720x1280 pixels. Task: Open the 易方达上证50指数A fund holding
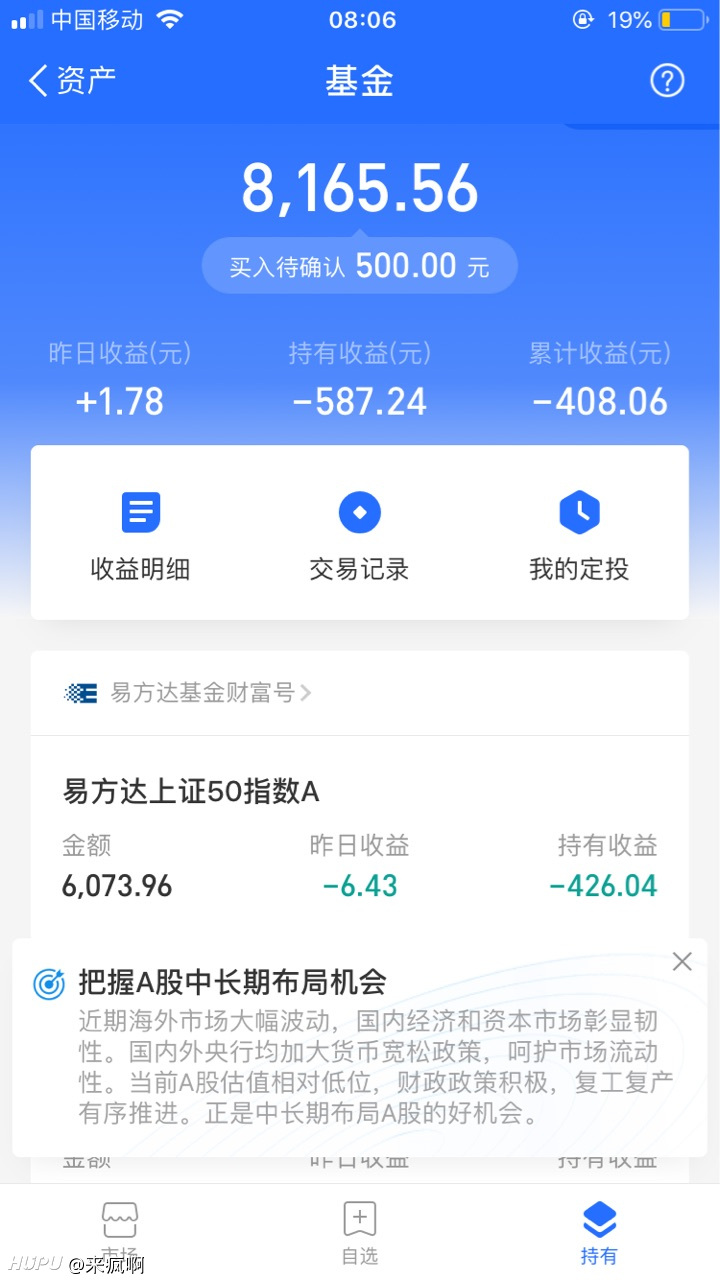(x=360, y=838)
